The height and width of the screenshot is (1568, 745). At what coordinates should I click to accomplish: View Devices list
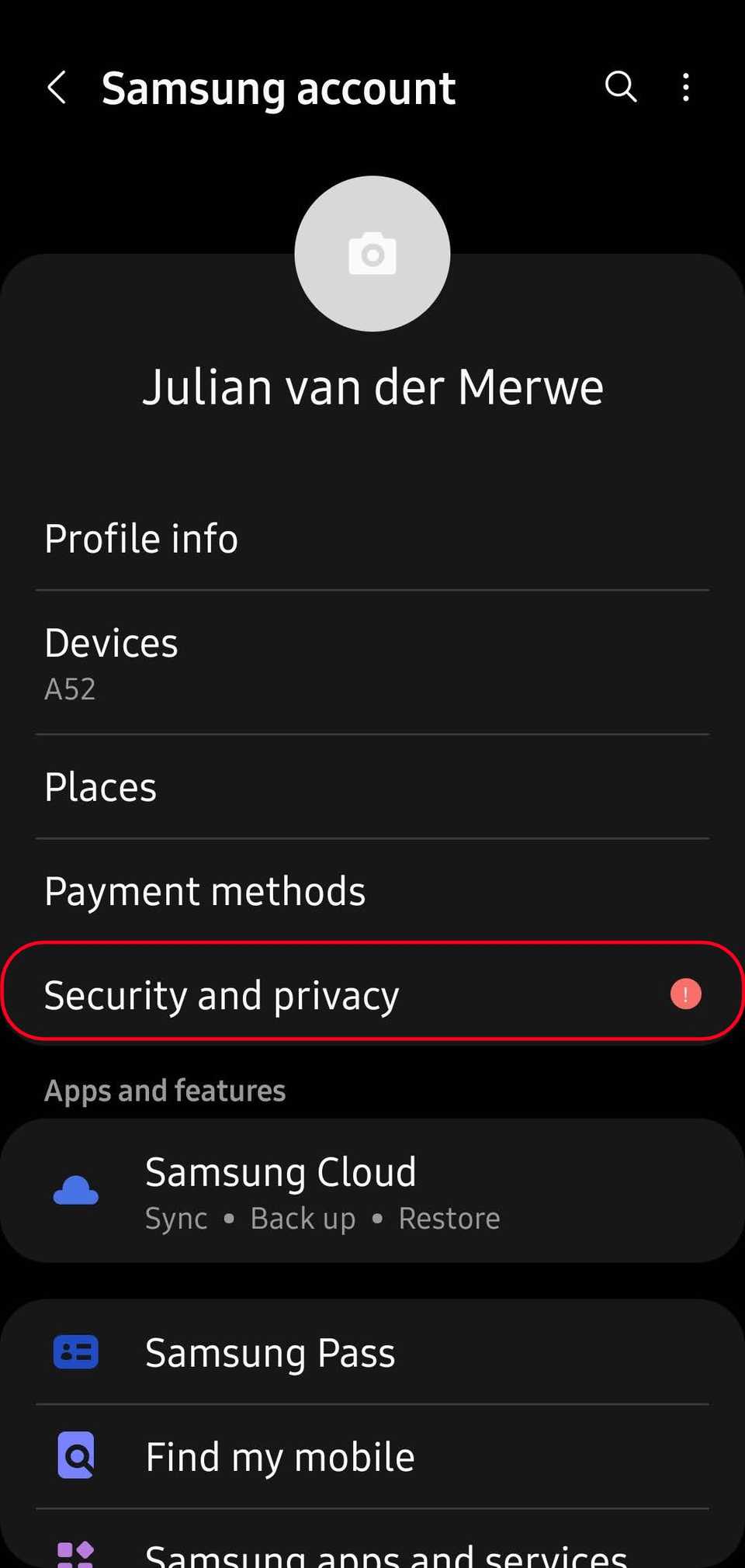pos(372,664)
